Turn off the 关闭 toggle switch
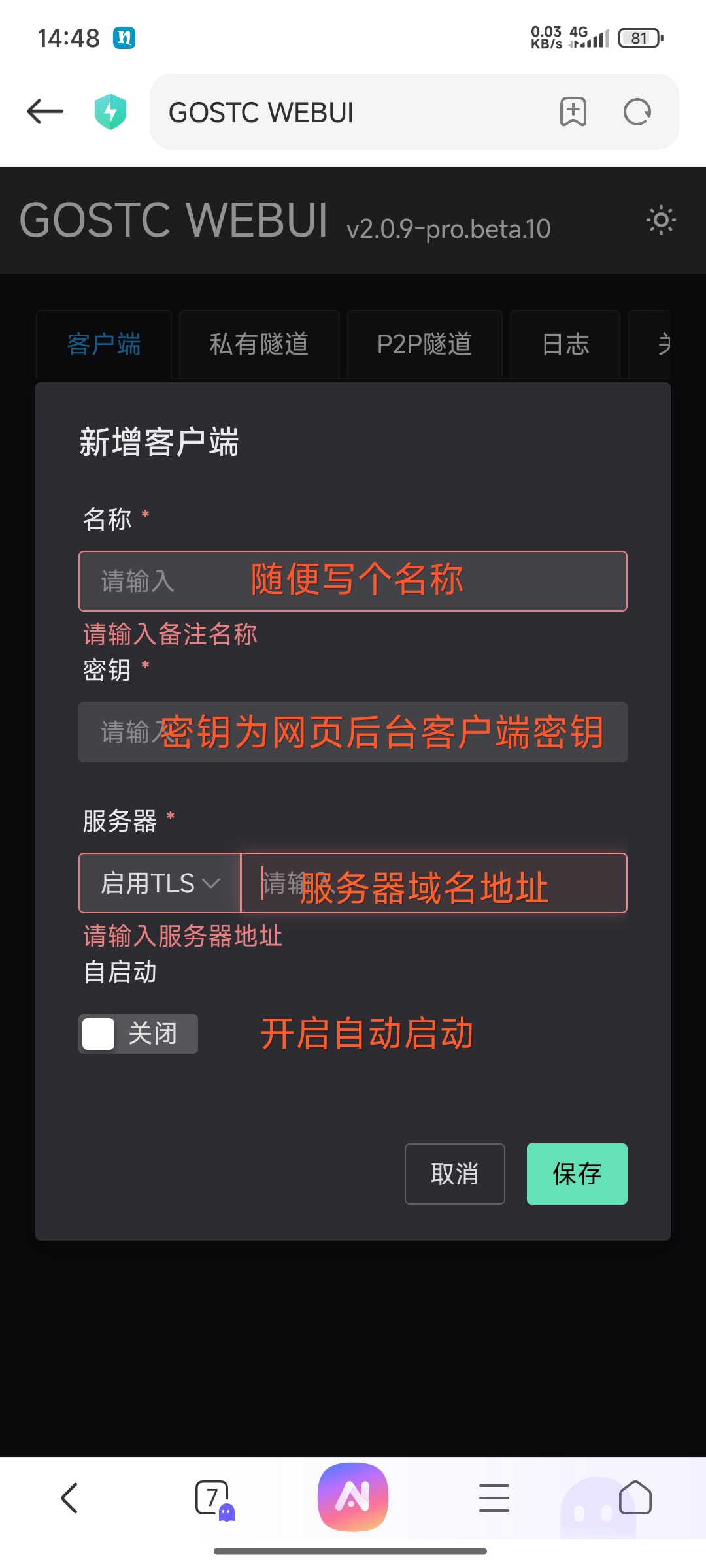The width and height of the screenshot is (706, 1568). (x=137, y=1033)
